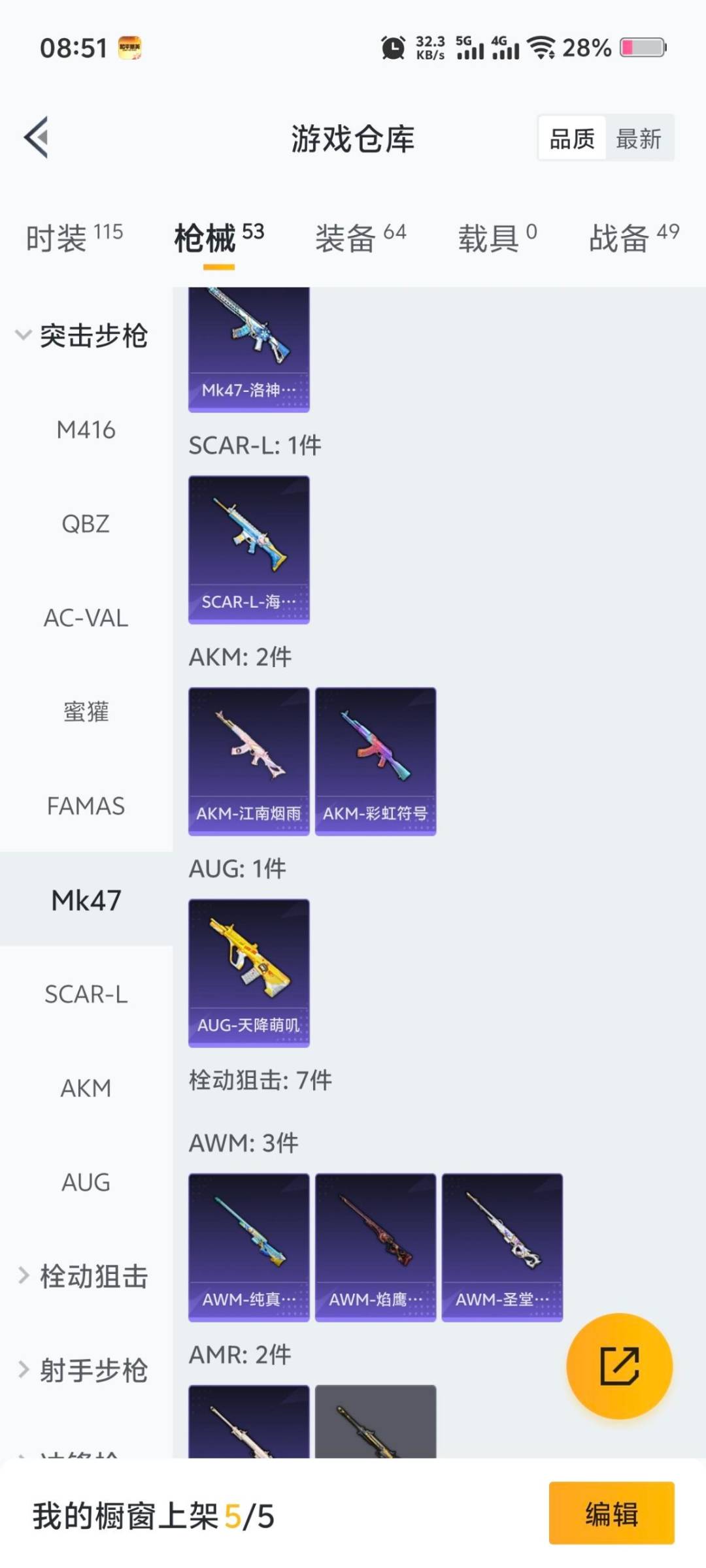Switch sorting to 品质
Viewport: 706px width, 1568px height.
click(x=571, y=138)
